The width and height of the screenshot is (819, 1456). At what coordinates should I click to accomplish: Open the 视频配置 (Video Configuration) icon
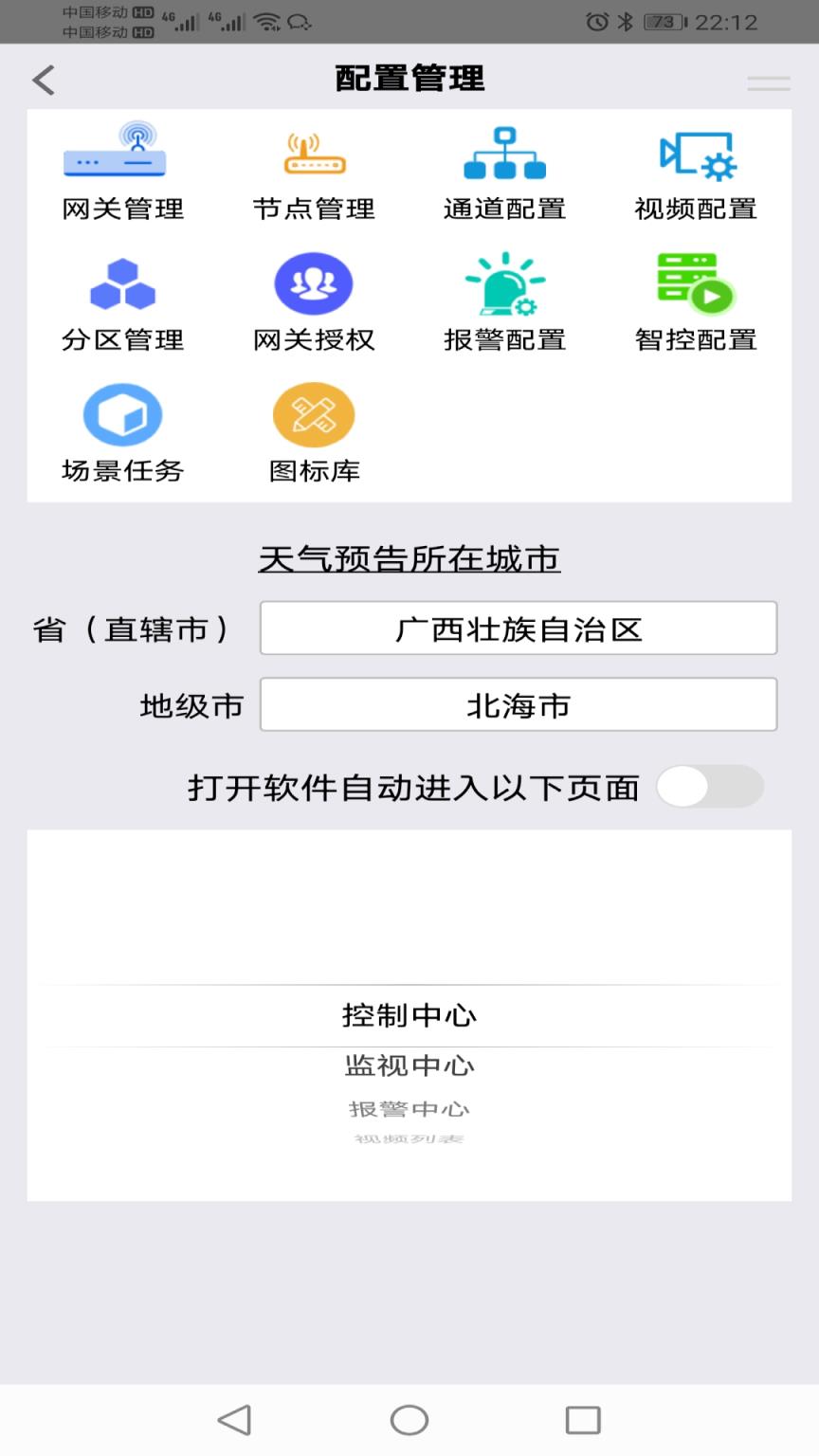tap(695, 171)
